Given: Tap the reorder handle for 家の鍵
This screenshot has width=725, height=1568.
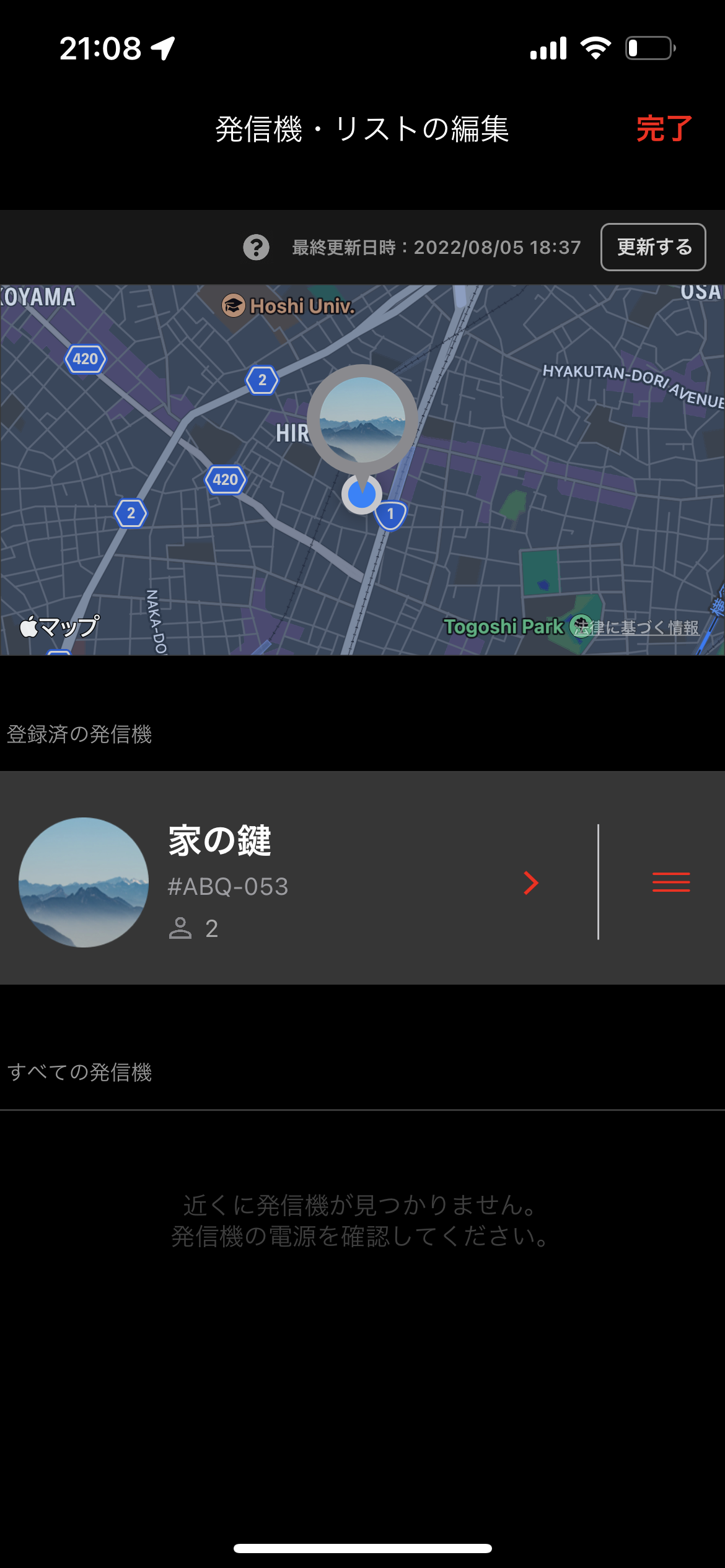Looking at the screenshot, I should click(x=671, y=882).
